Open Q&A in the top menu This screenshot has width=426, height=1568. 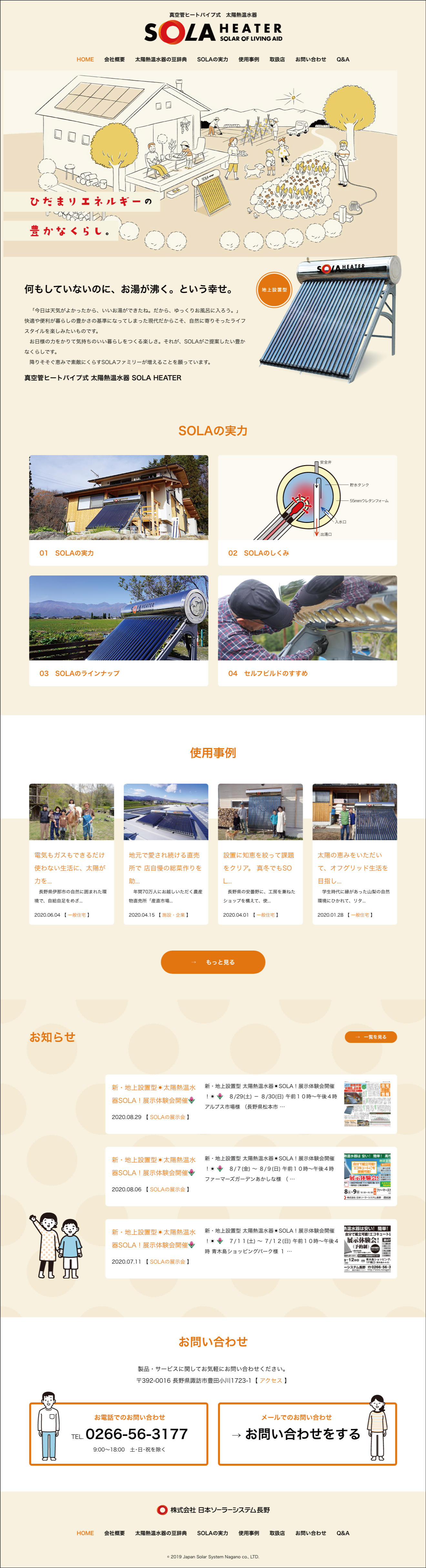pos(343,60)
